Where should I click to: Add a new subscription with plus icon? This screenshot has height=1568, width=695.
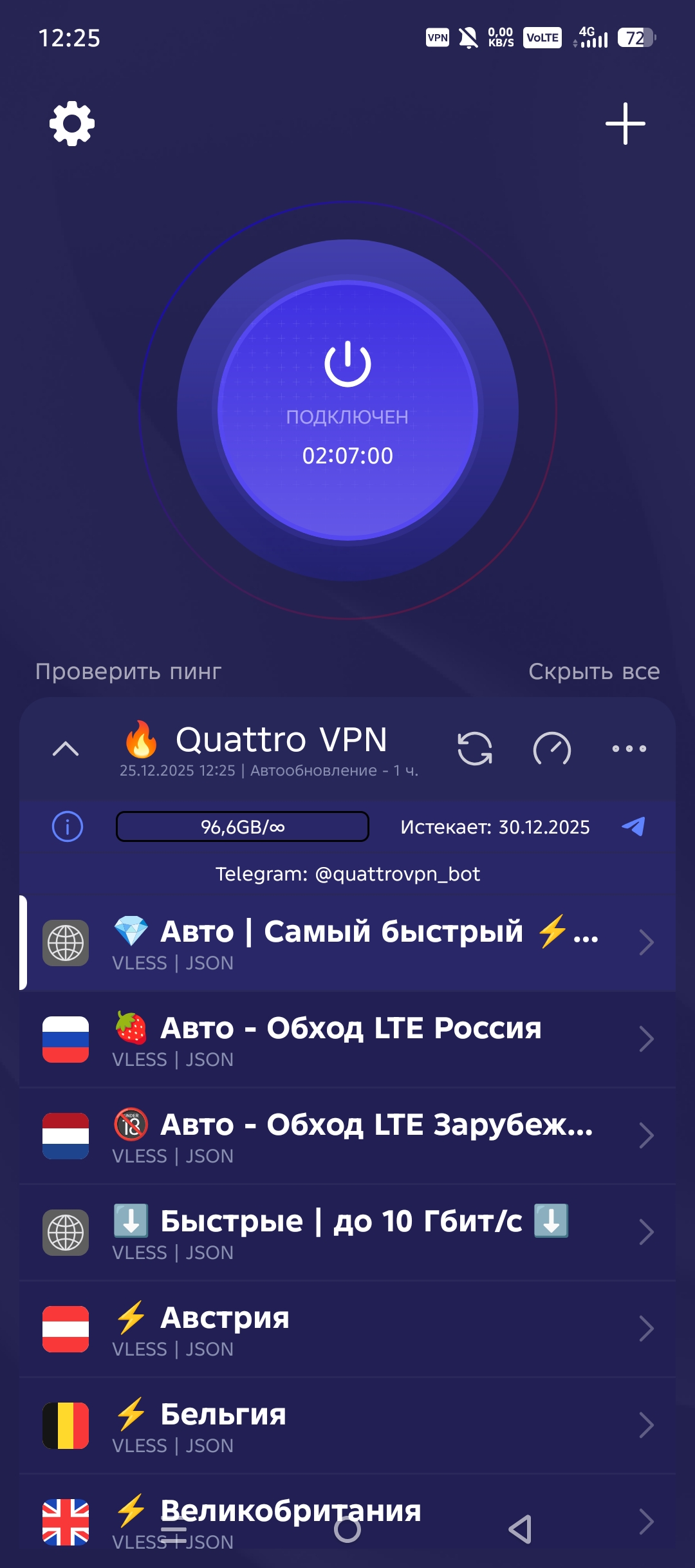[x=625, y=124]
